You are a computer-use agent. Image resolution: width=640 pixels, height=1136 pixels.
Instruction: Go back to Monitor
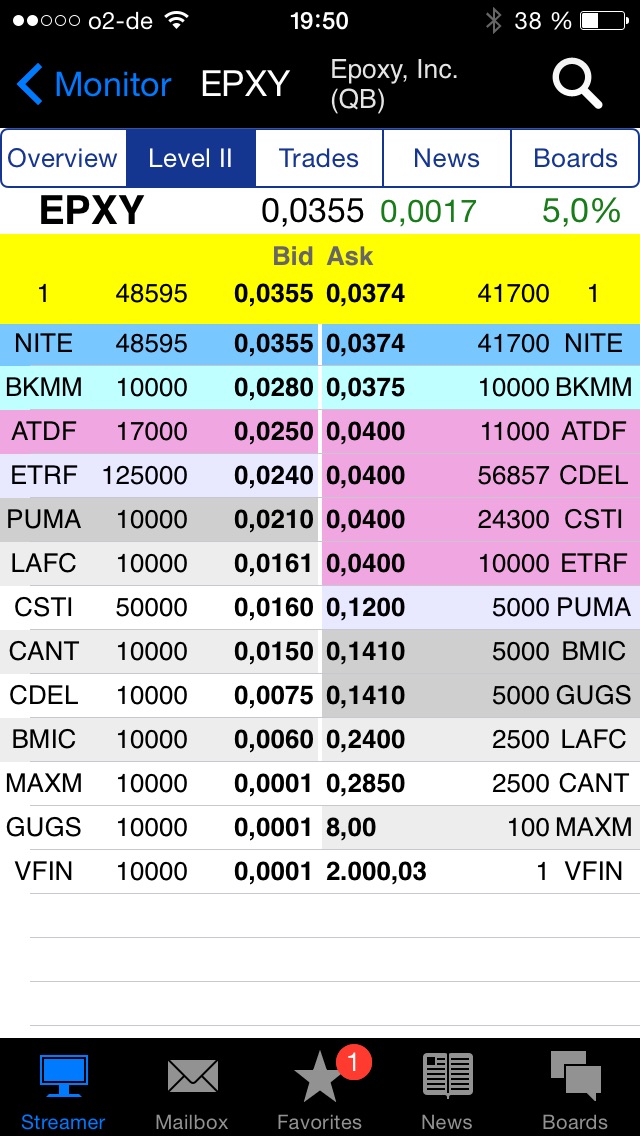point(94,85)
